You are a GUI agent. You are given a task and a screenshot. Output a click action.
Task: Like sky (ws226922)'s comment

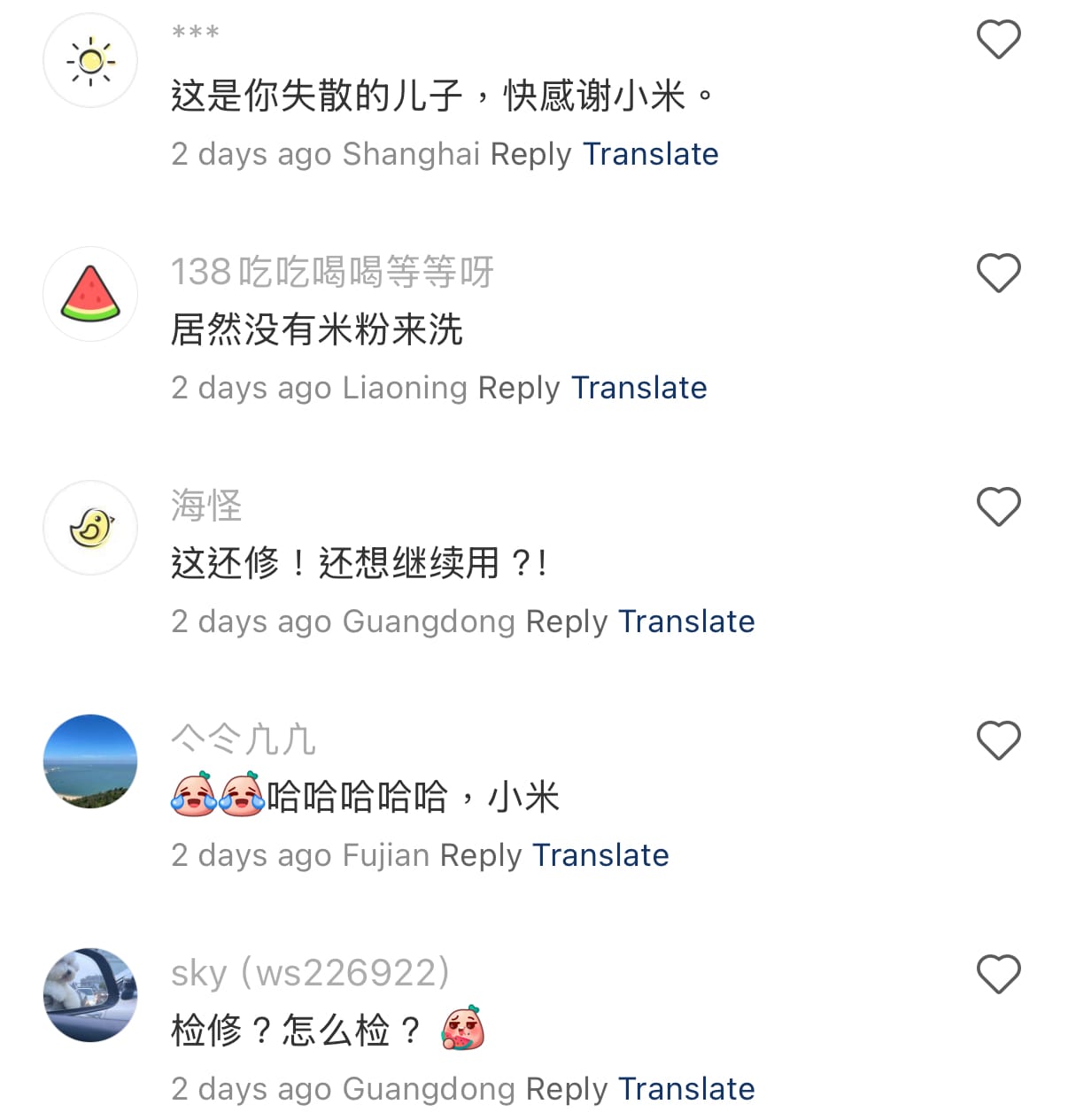(998, 975)
